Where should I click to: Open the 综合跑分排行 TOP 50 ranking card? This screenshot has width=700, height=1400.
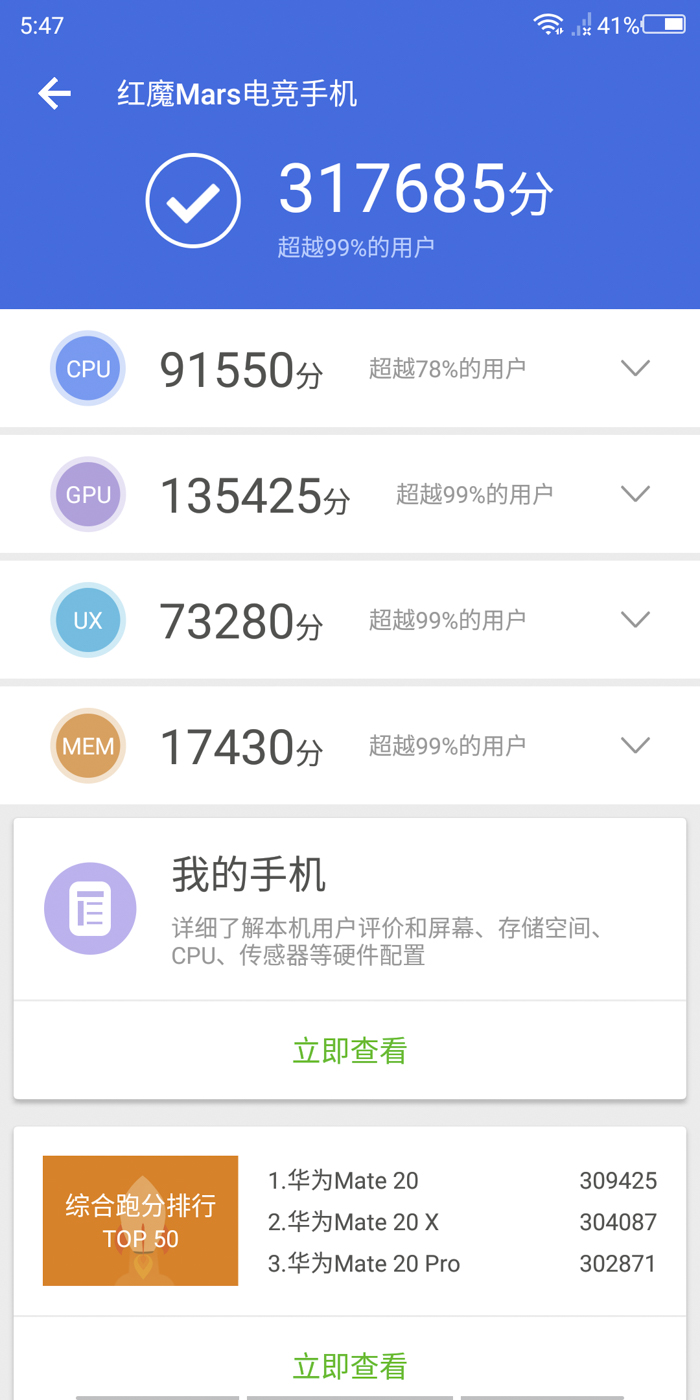[x=141, y=1221]
